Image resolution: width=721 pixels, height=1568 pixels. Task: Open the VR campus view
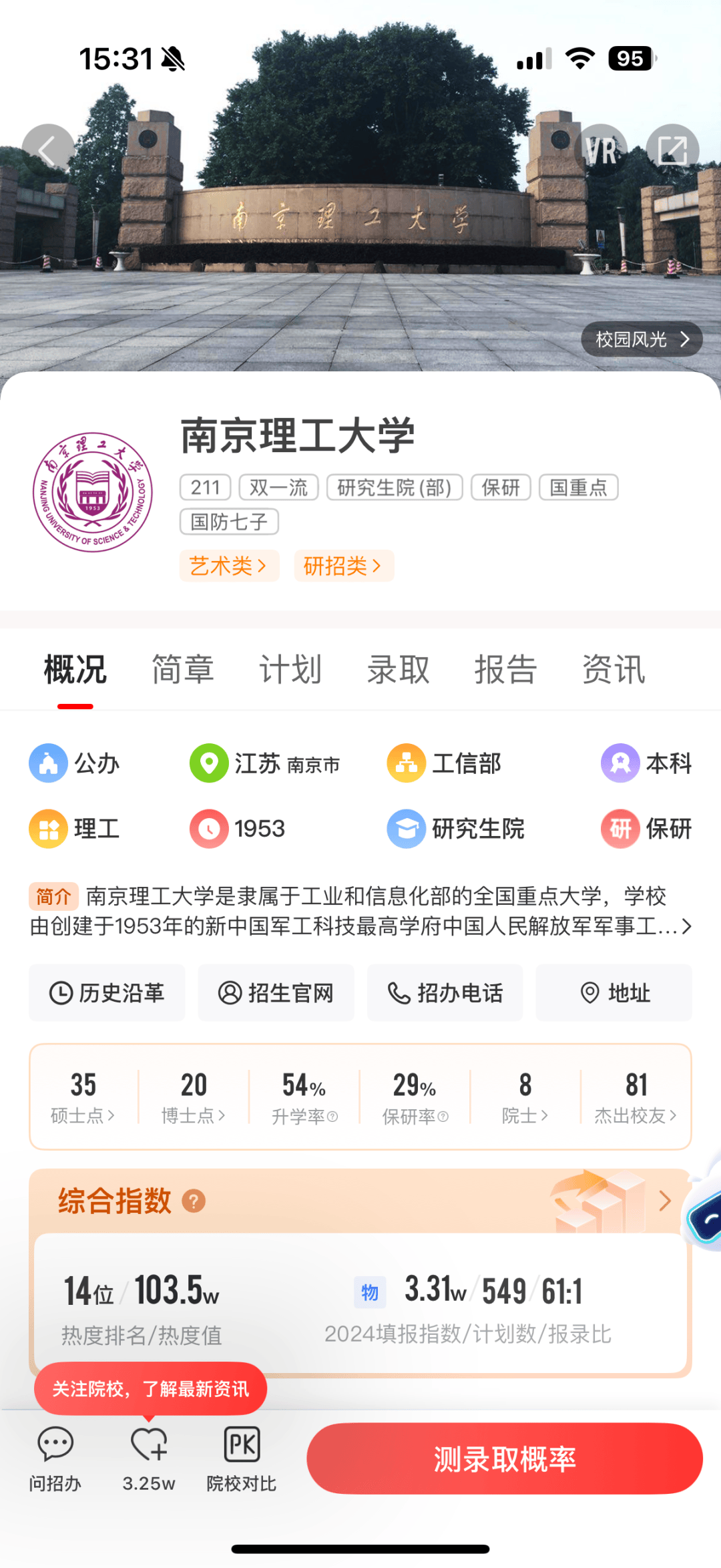pos(601,150)
